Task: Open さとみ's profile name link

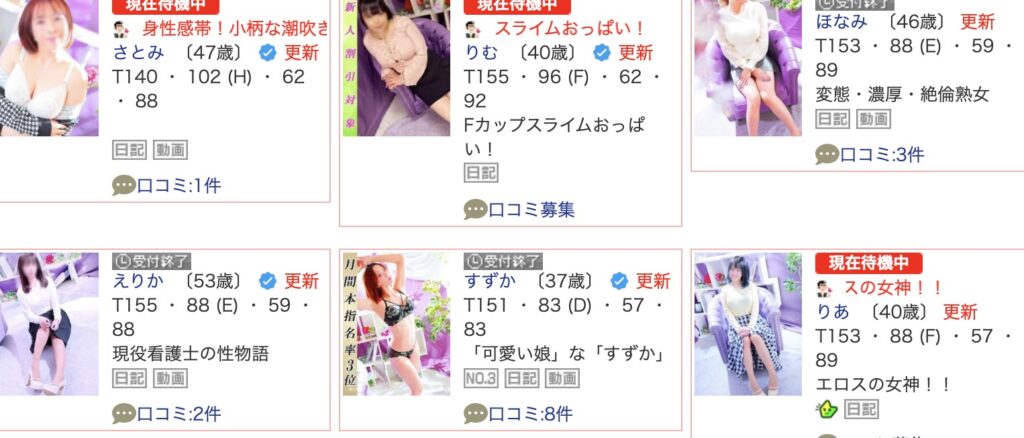Action: tap(138, 53)
